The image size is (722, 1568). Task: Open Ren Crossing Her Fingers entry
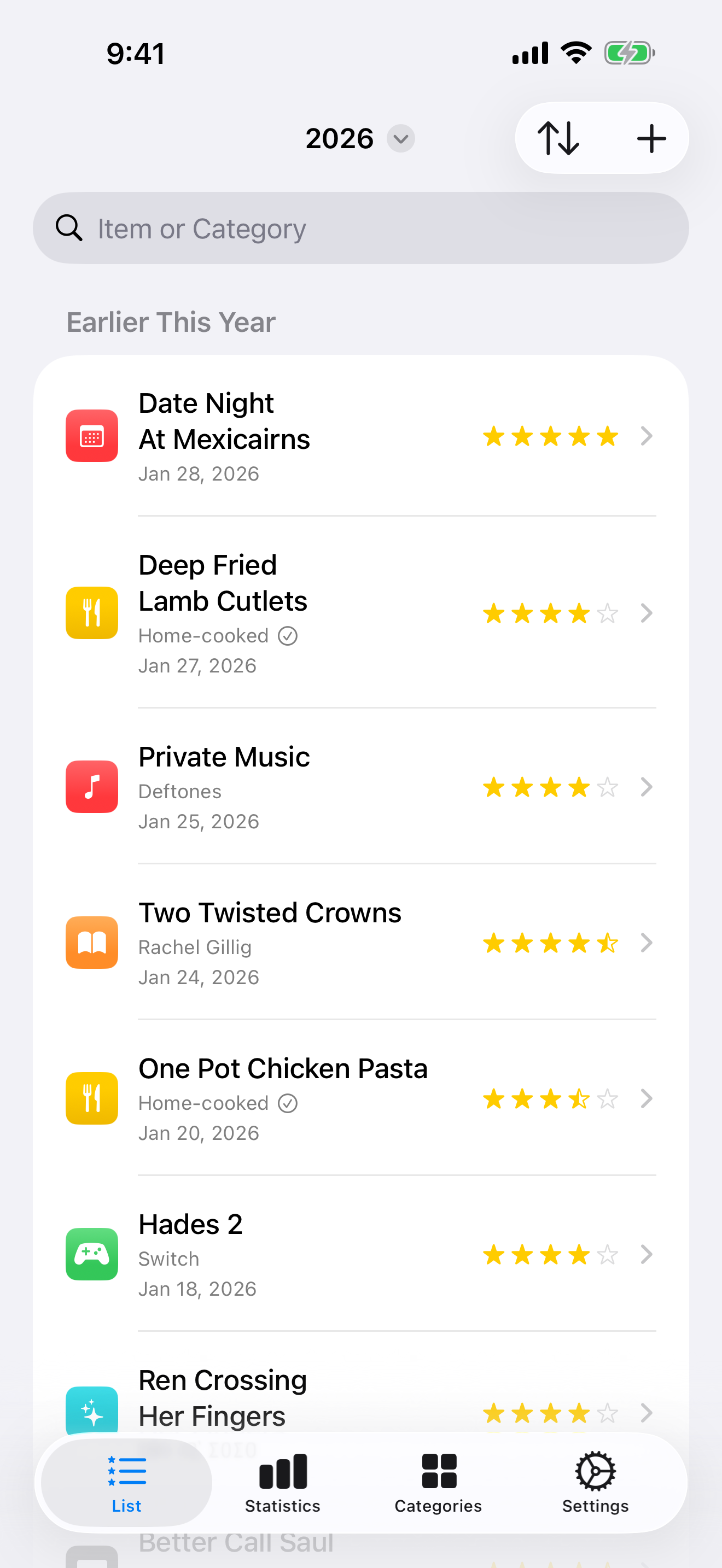[x=360, y=1400]
